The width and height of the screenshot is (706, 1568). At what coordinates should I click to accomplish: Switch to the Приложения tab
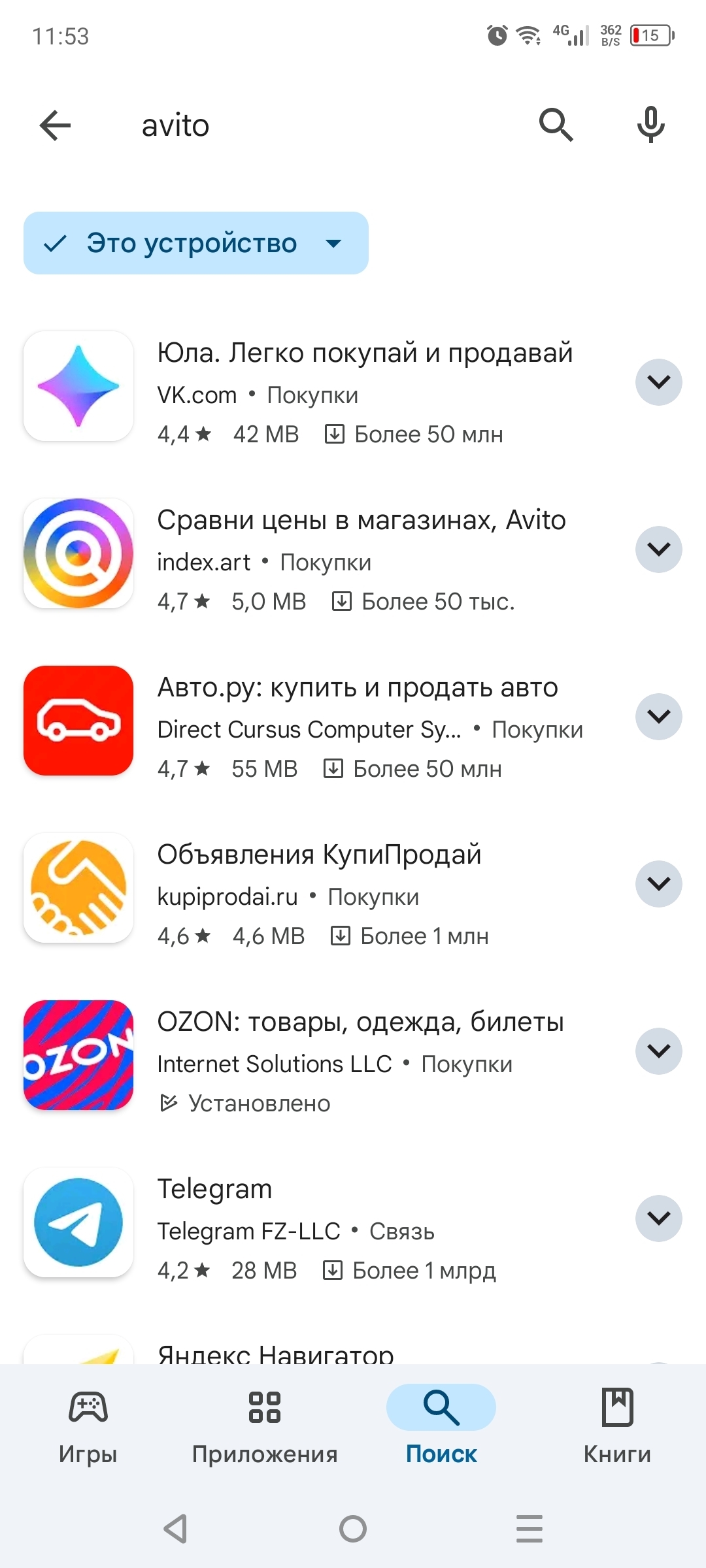tap(265, 1426)
